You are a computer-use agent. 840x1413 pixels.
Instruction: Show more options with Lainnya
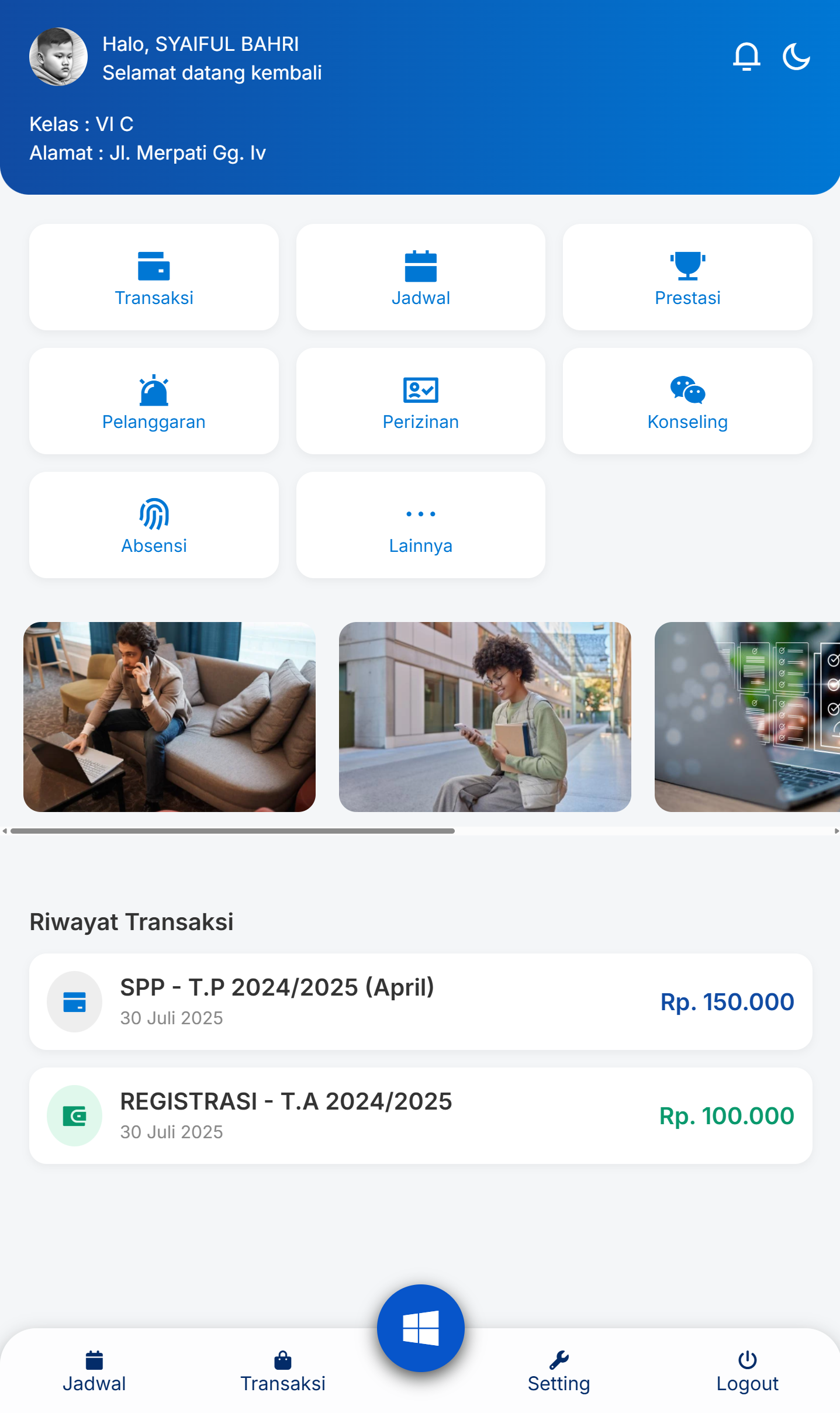(x=420, y=525)
